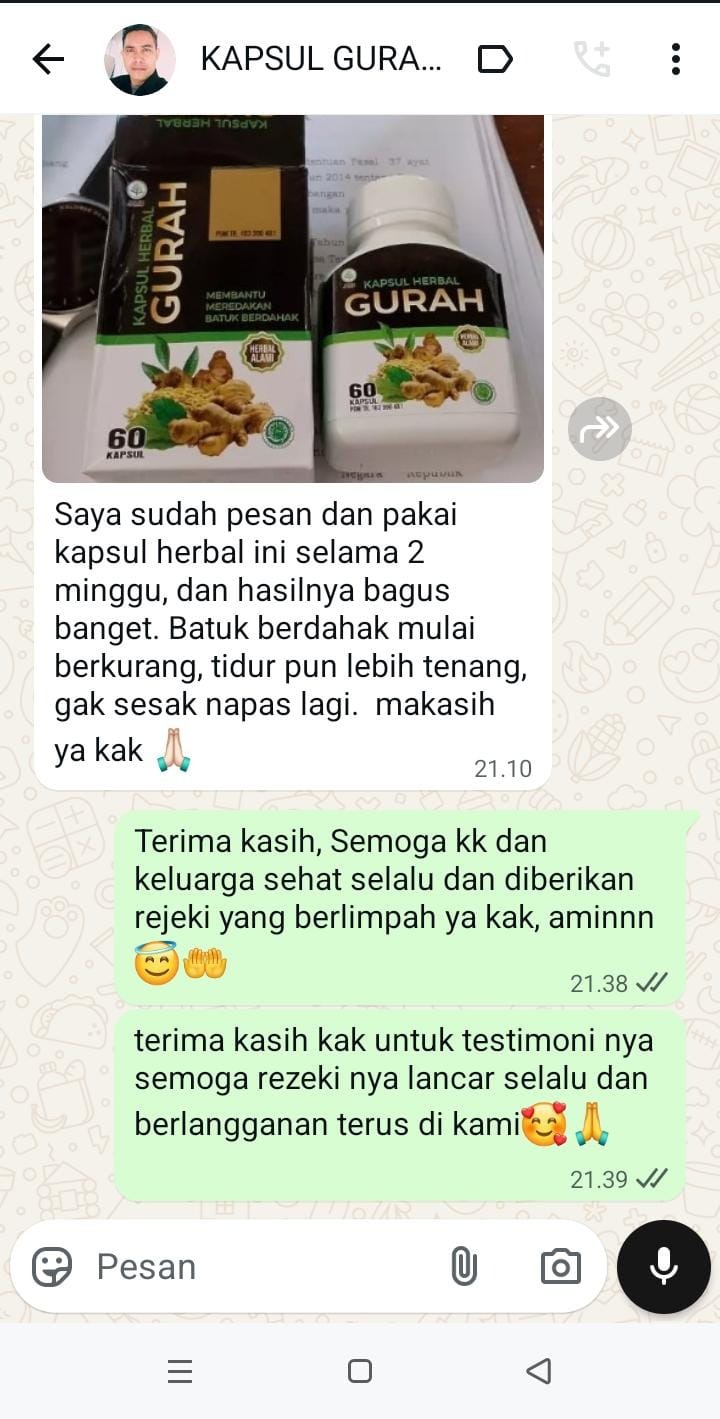This screenshot has width=720, height=1419.
Task: Forward the photo message
Action: point(599,429)
